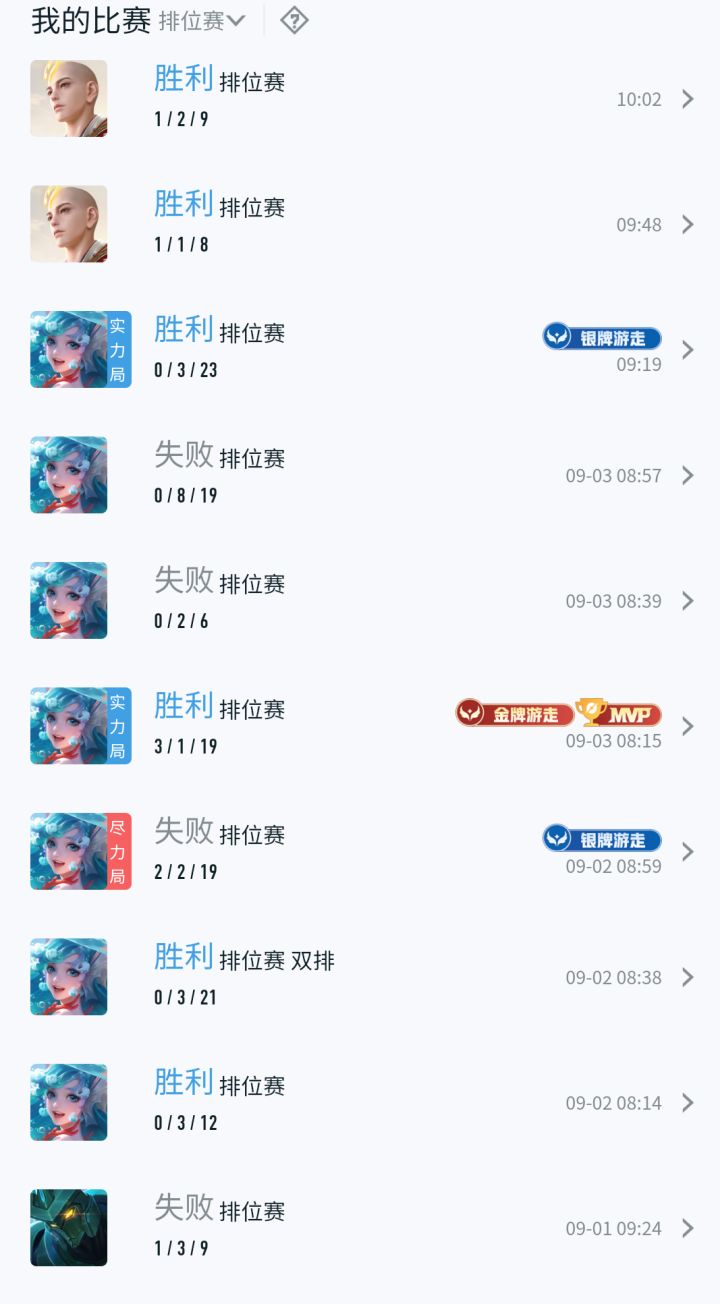Expand the bottom 09-01 09:24 defeat entry
The height and width of the screenshot is (1304, 720).
pyautogui.click(x=687, y=1228)
